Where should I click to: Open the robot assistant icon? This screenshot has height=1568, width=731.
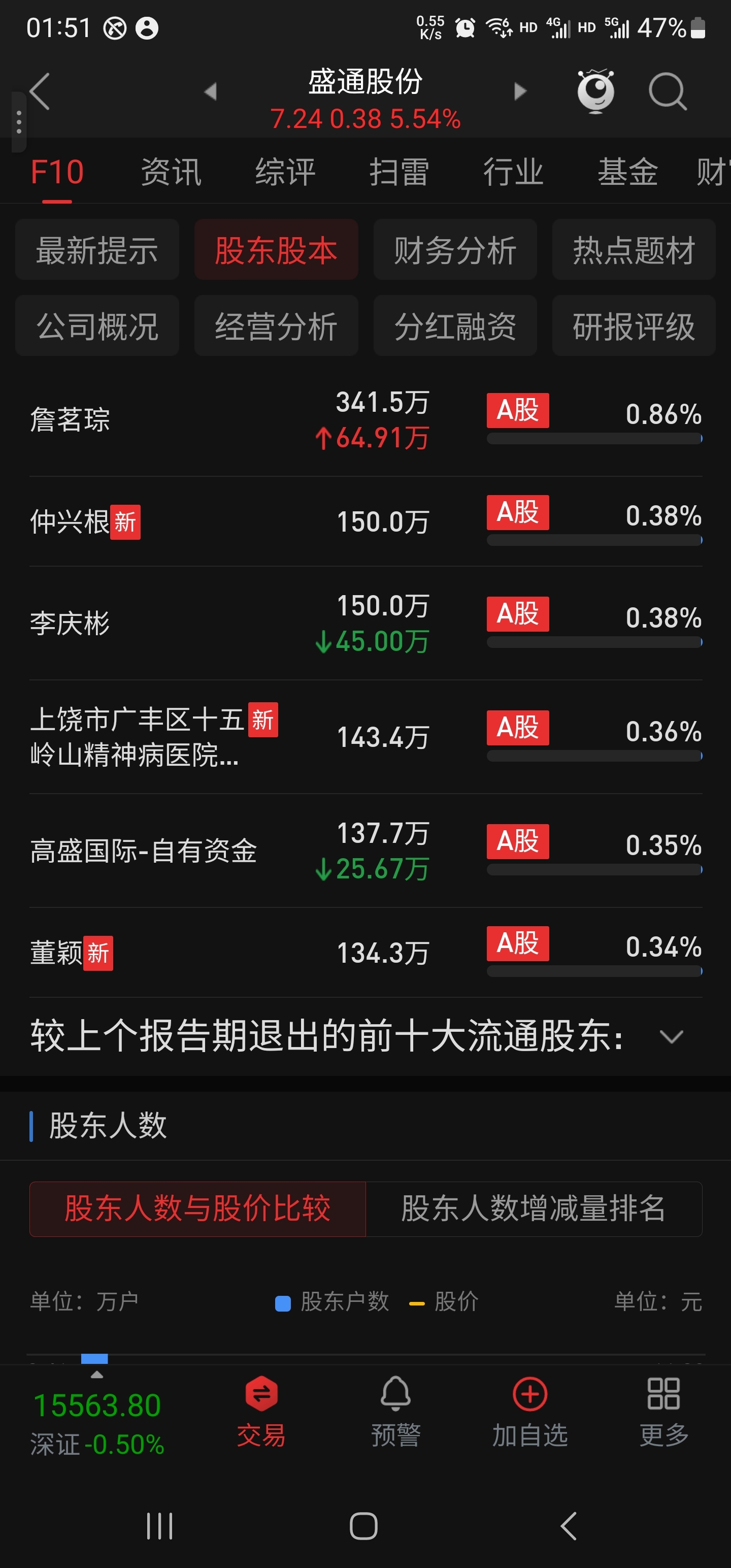[595, 91]
